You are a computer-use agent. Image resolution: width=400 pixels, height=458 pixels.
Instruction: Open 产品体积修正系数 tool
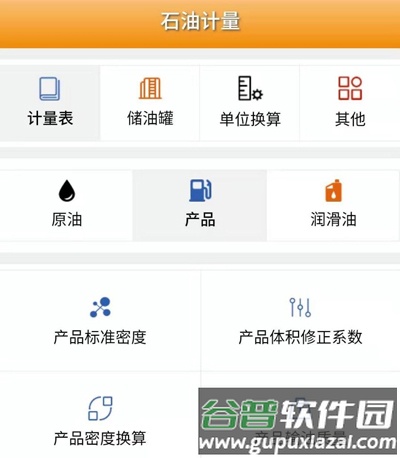[300, 321]
